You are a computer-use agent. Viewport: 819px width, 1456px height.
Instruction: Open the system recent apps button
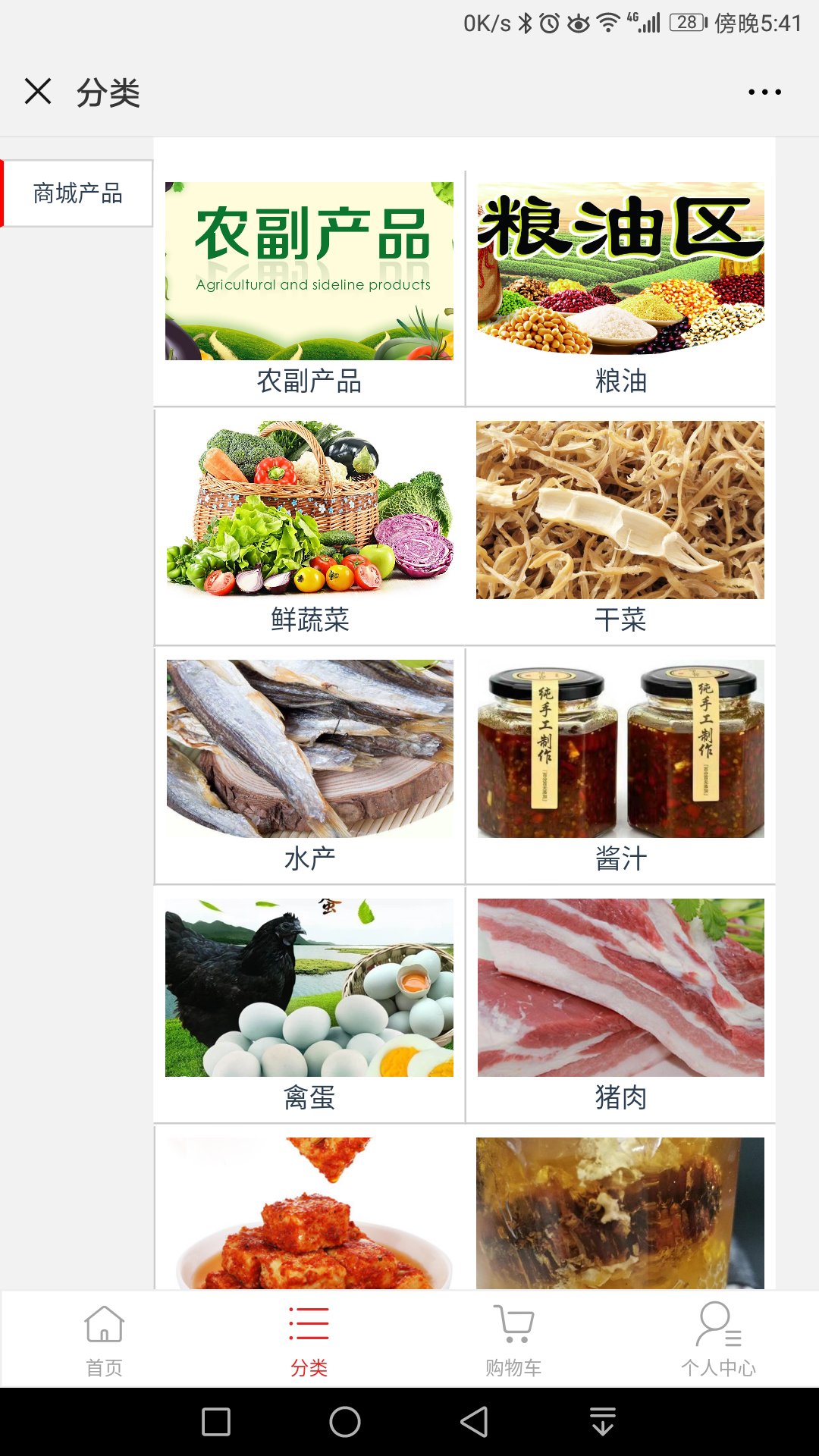point(216,1422)
